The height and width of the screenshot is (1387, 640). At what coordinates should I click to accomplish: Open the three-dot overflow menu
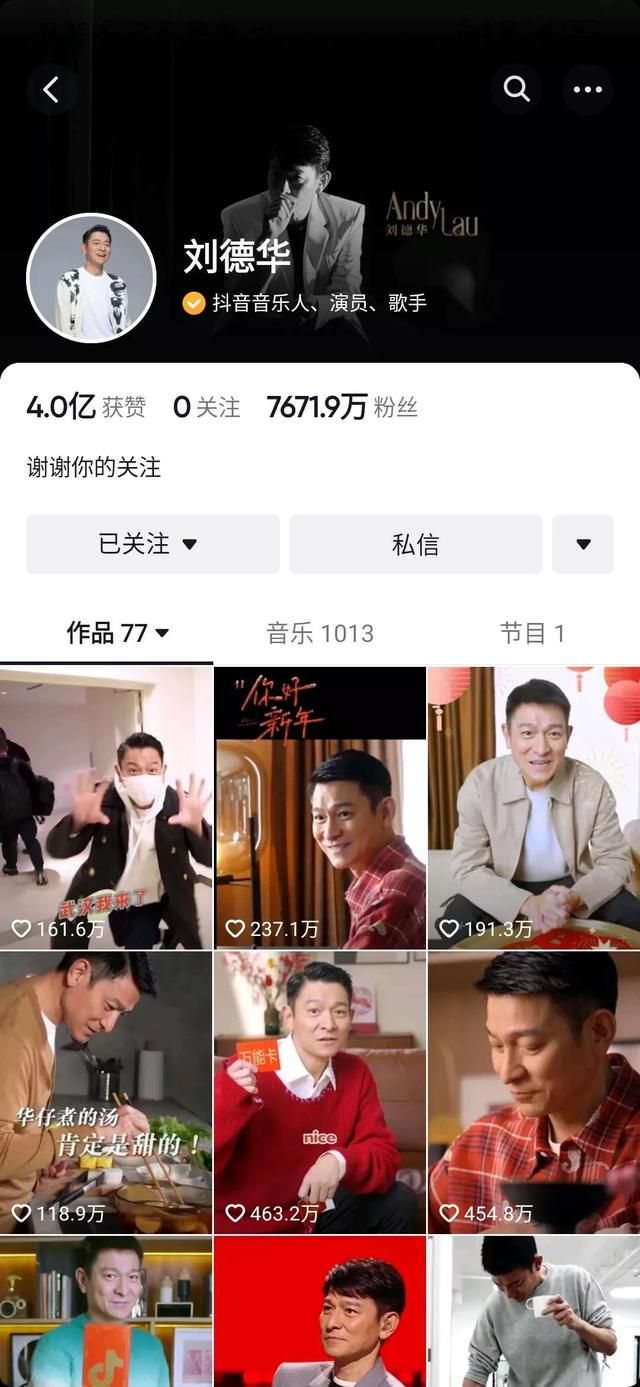[588, 90]
